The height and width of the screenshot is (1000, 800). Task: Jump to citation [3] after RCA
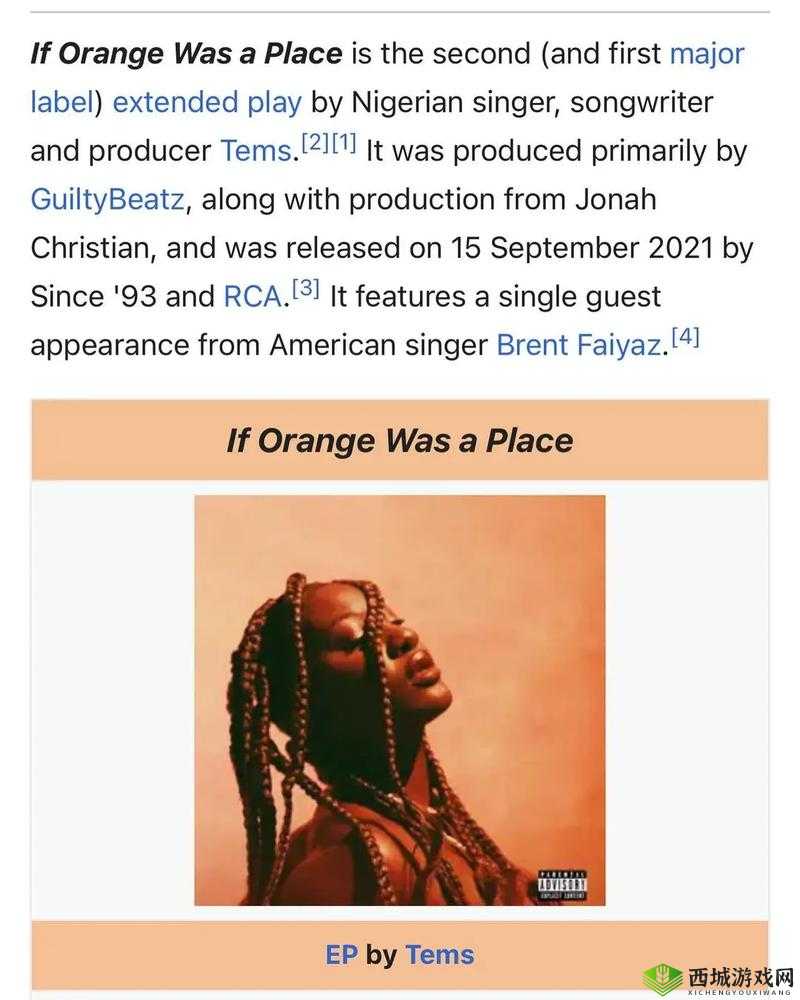[x=305, y=290]
